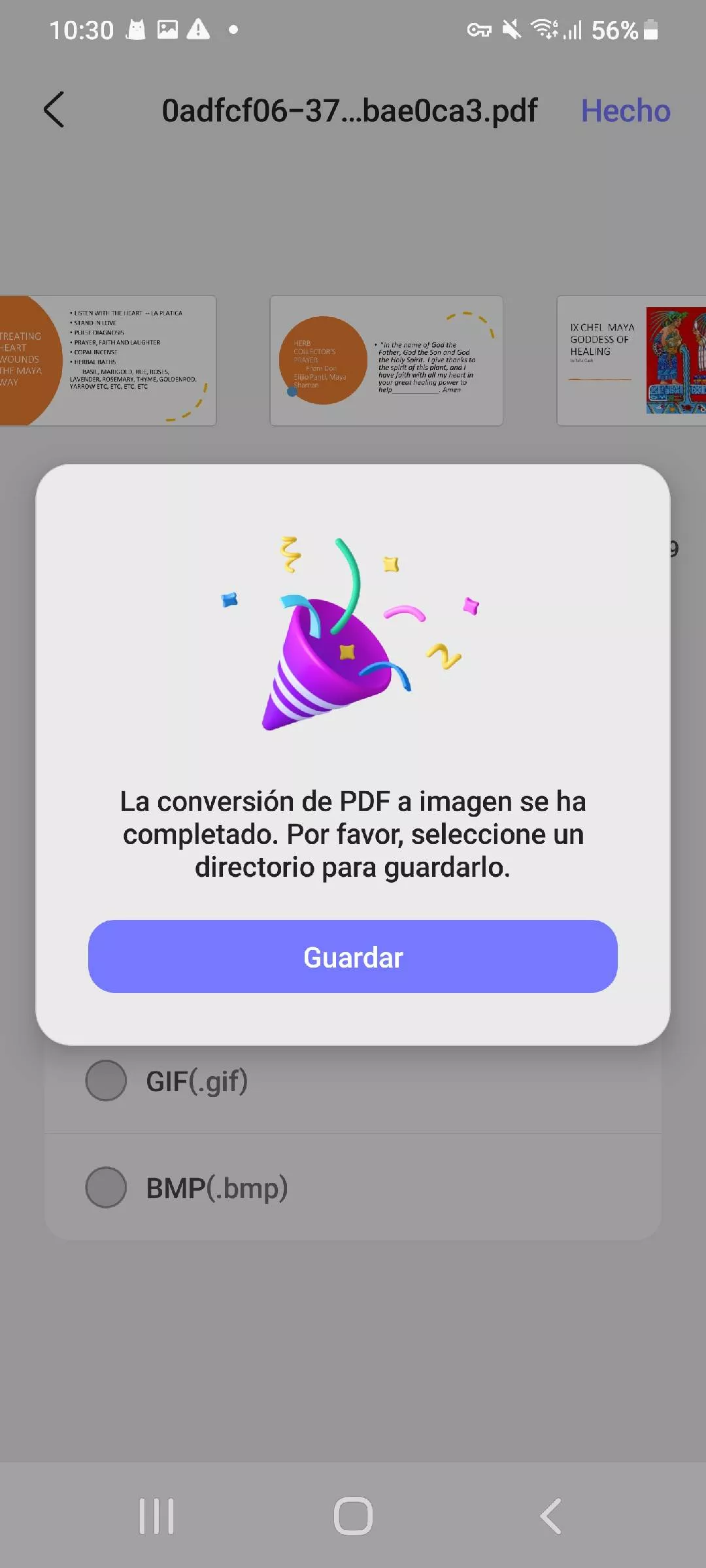Viewport: 706px width, 1568px height.
Task: Tap the Herb Collector's Prayer page preview
Action: pos(386,360)
